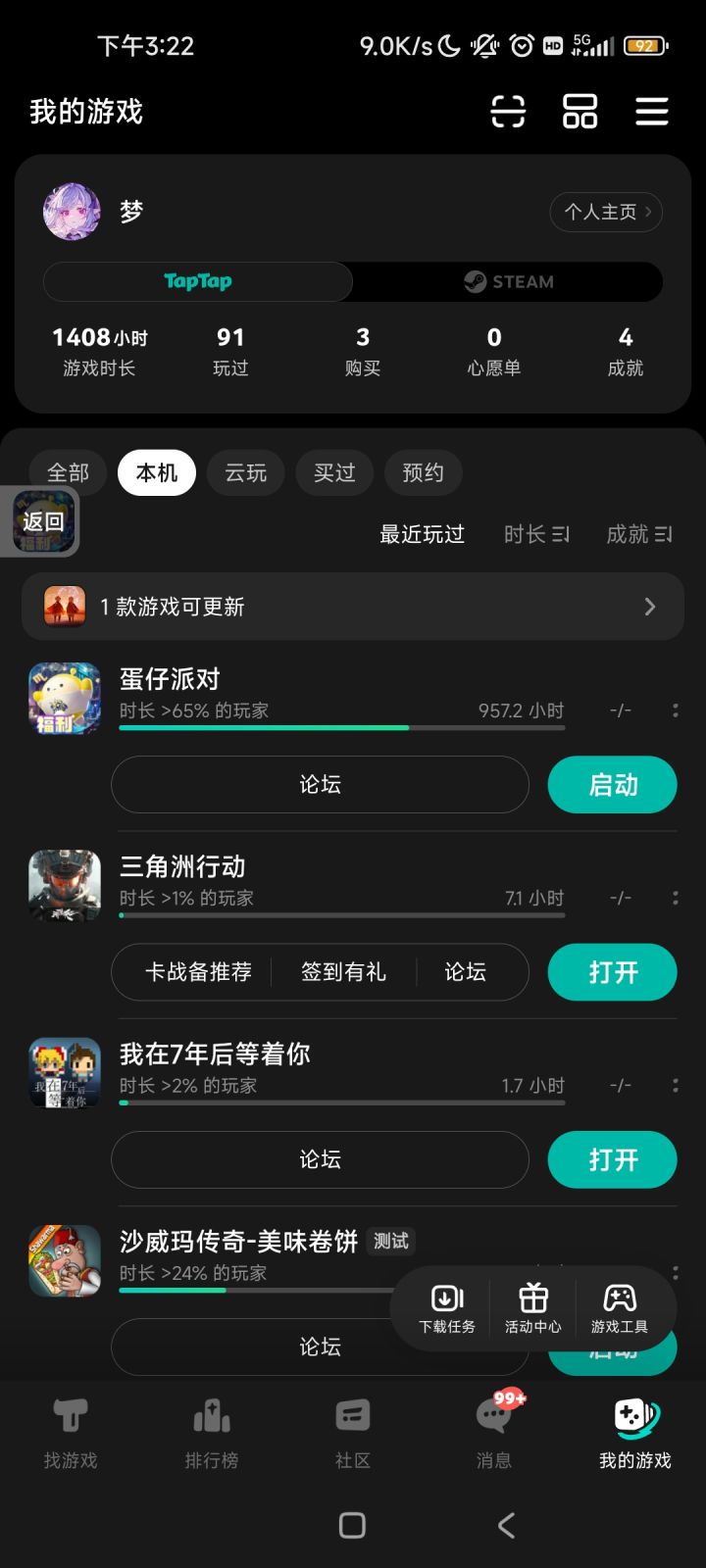Toggle sorting by 成就 achievements
The width and height of the screenshot is (706, 1568).
[639, 534]
